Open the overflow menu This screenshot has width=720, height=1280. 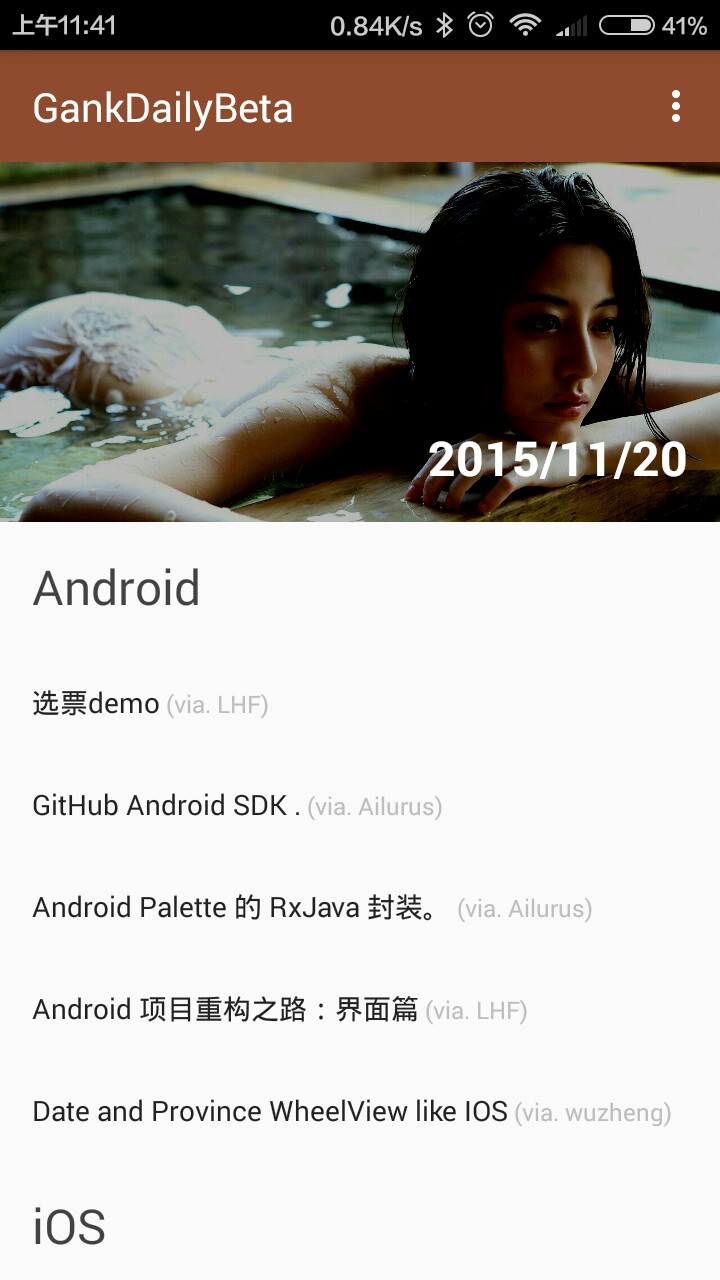[x=676, y=106]
